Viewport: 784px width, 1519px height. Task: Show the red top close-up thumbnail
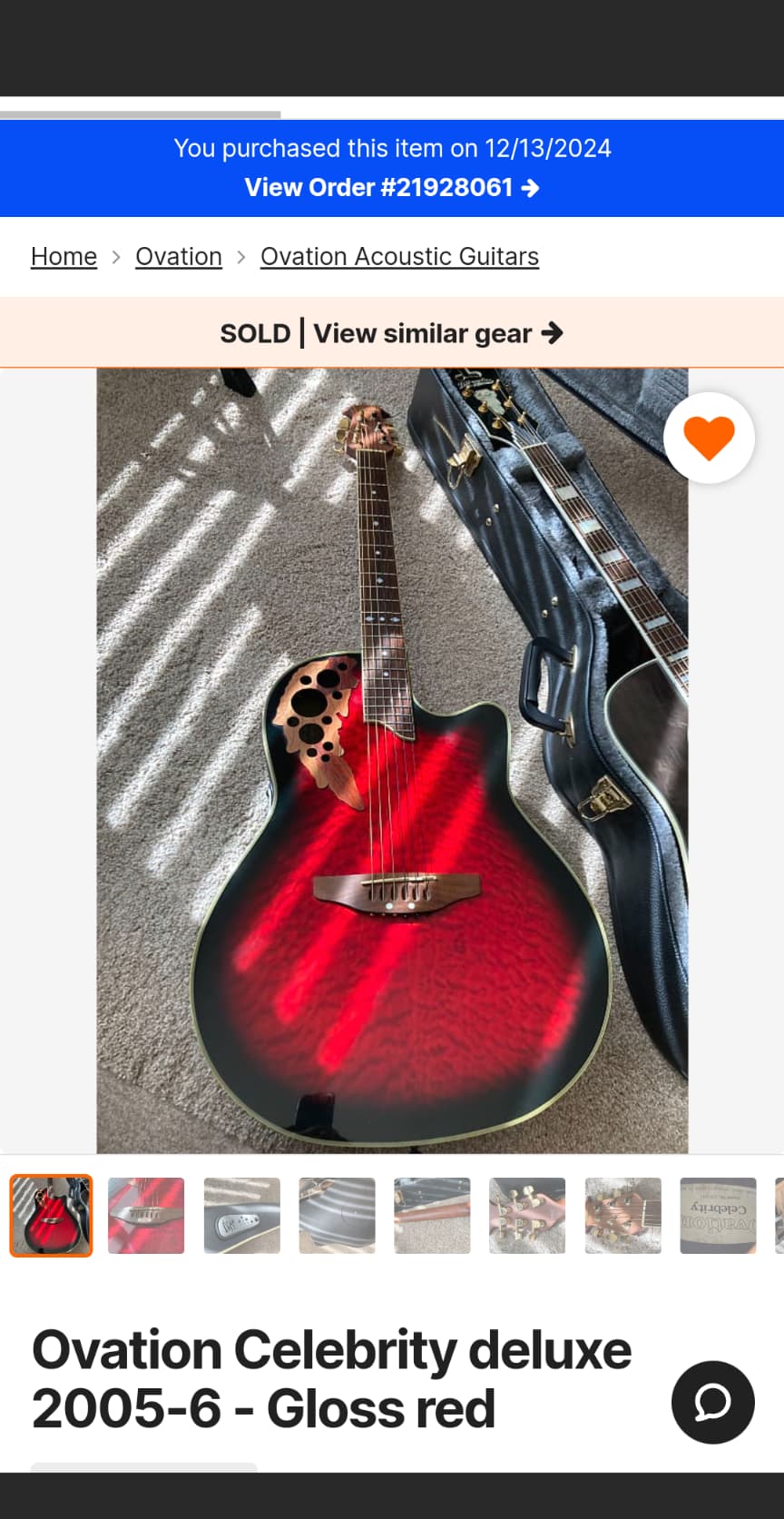click(x=146, y=1216)
